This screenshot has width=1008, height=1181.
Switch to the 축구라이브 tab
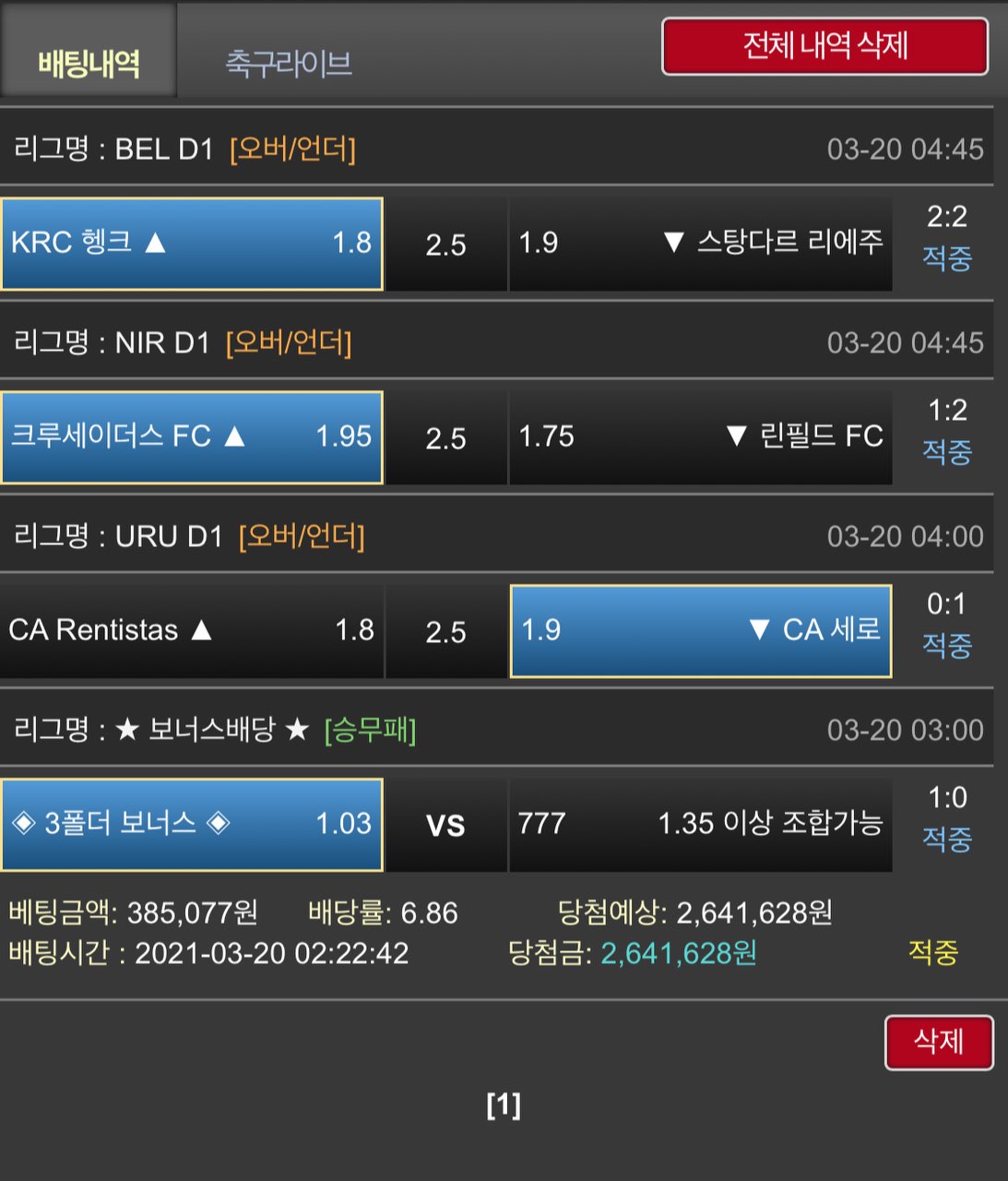coord(289,62)
